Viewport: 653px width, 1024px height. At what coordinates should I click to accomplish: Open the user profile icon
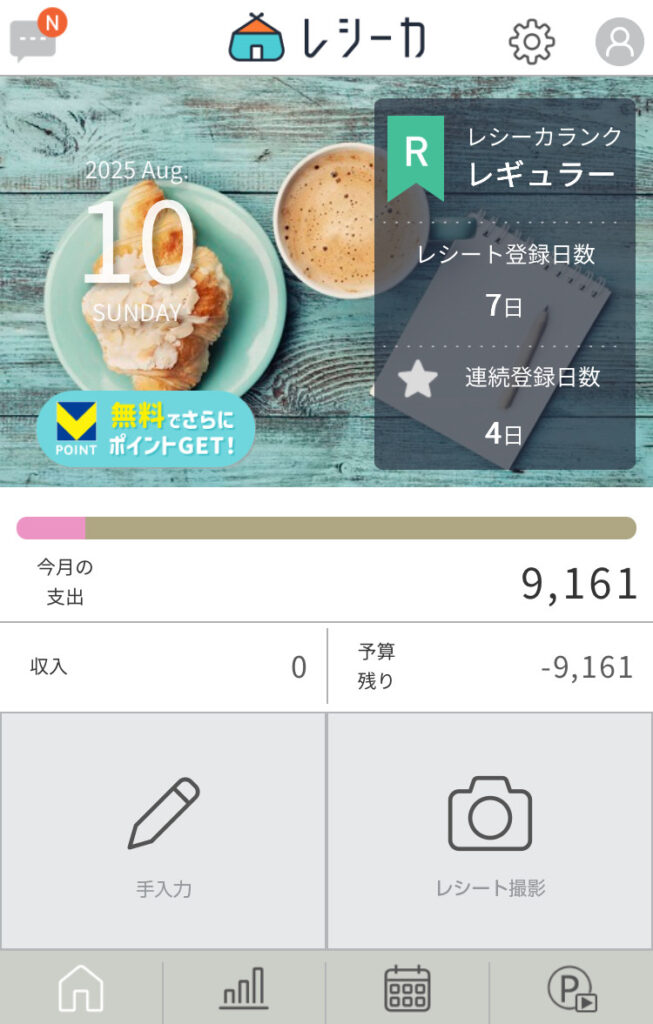(x=619, y=41)
